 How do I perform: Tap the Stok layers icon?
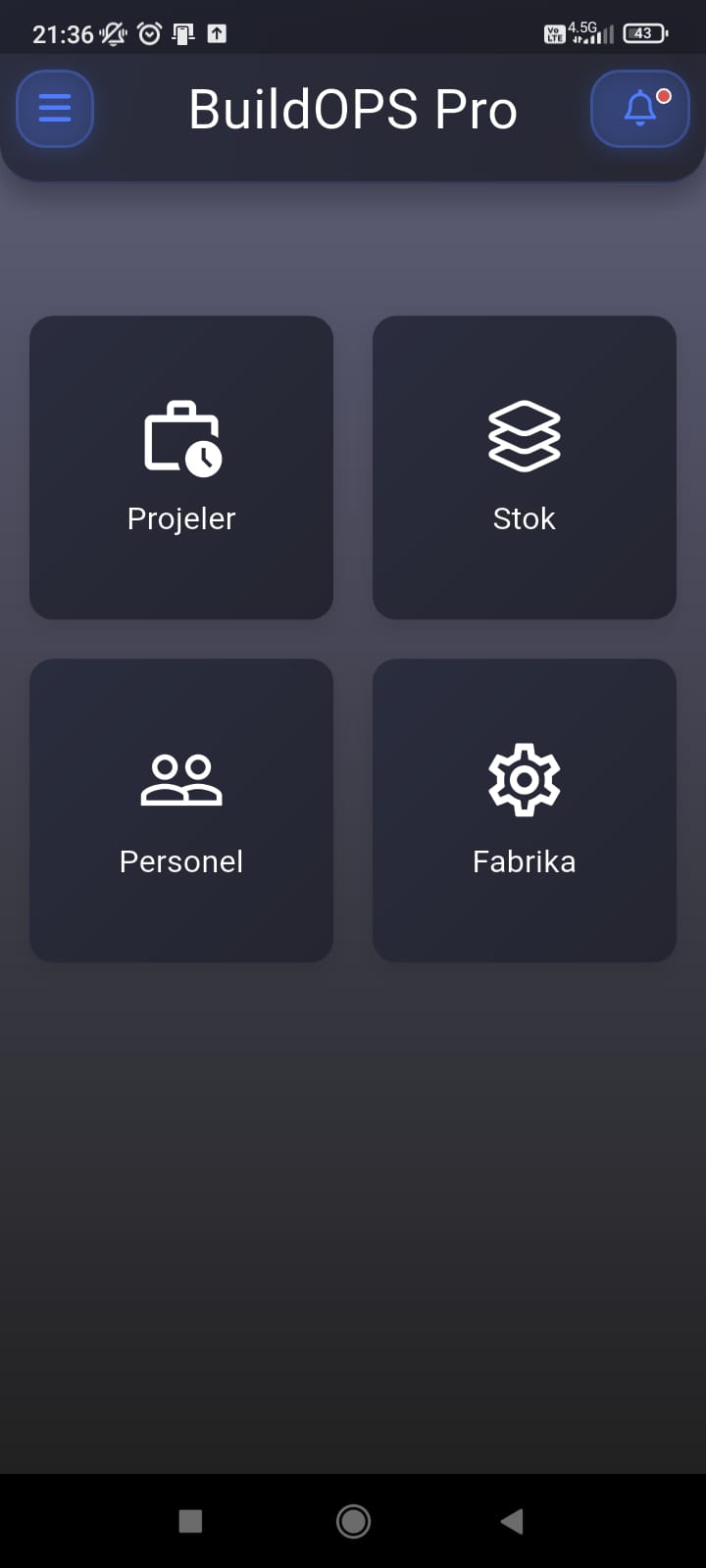point(524,436)
